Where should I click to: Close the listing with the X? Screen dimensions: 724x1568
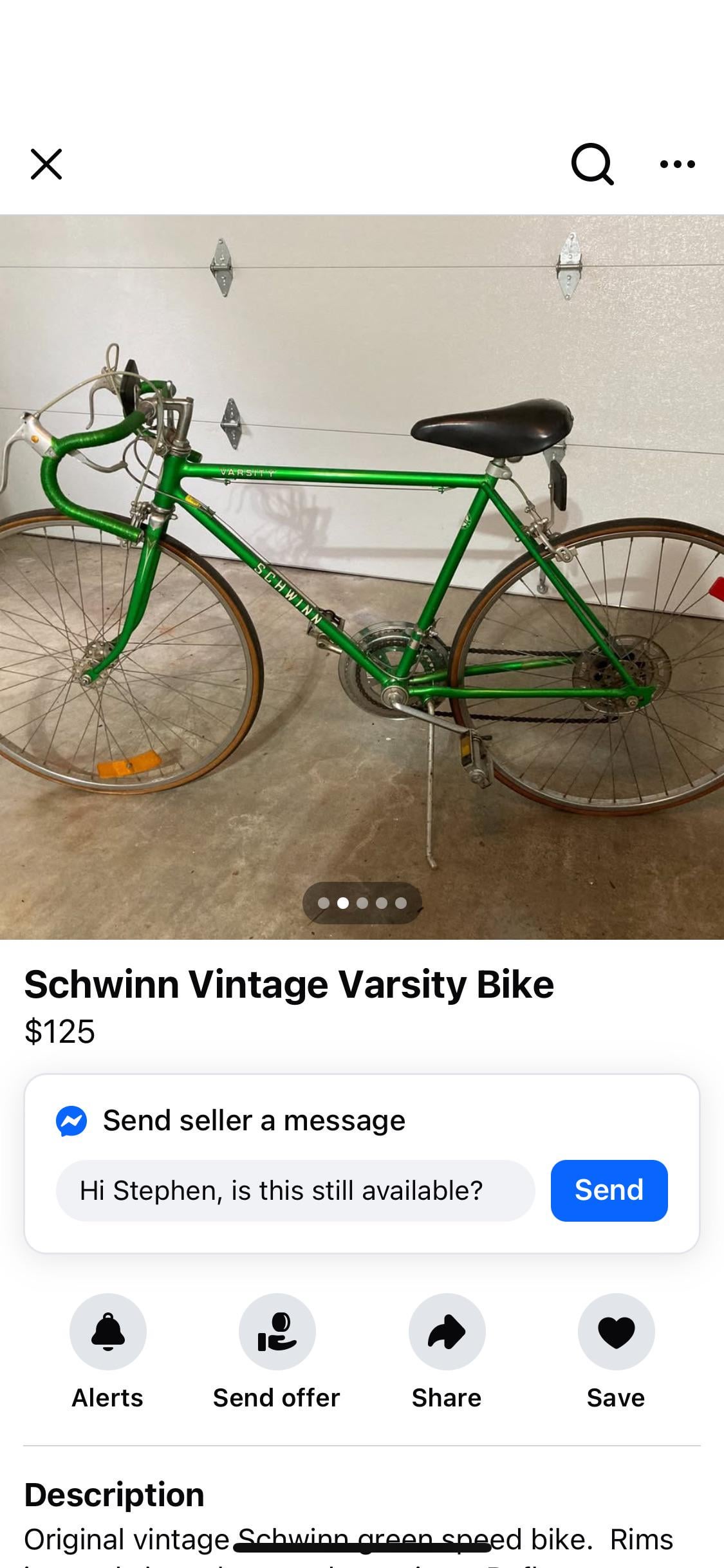(46, 164)
